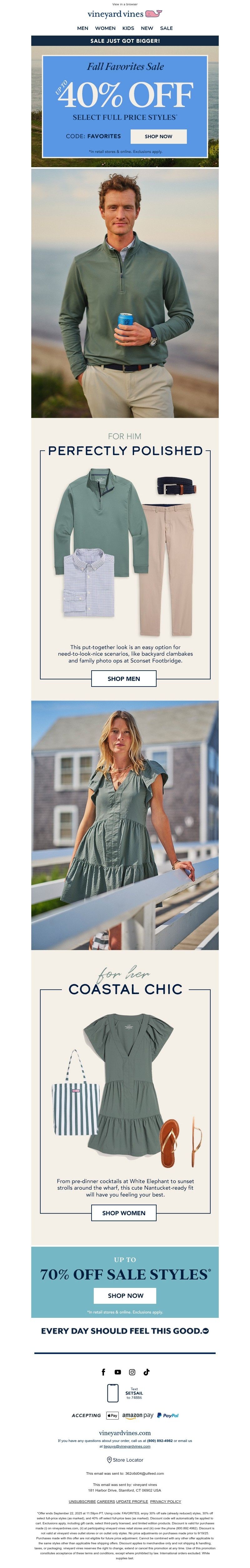Open the Store Locator
This screenshot has height=1568, width=250.
(x=125, y=1460)
